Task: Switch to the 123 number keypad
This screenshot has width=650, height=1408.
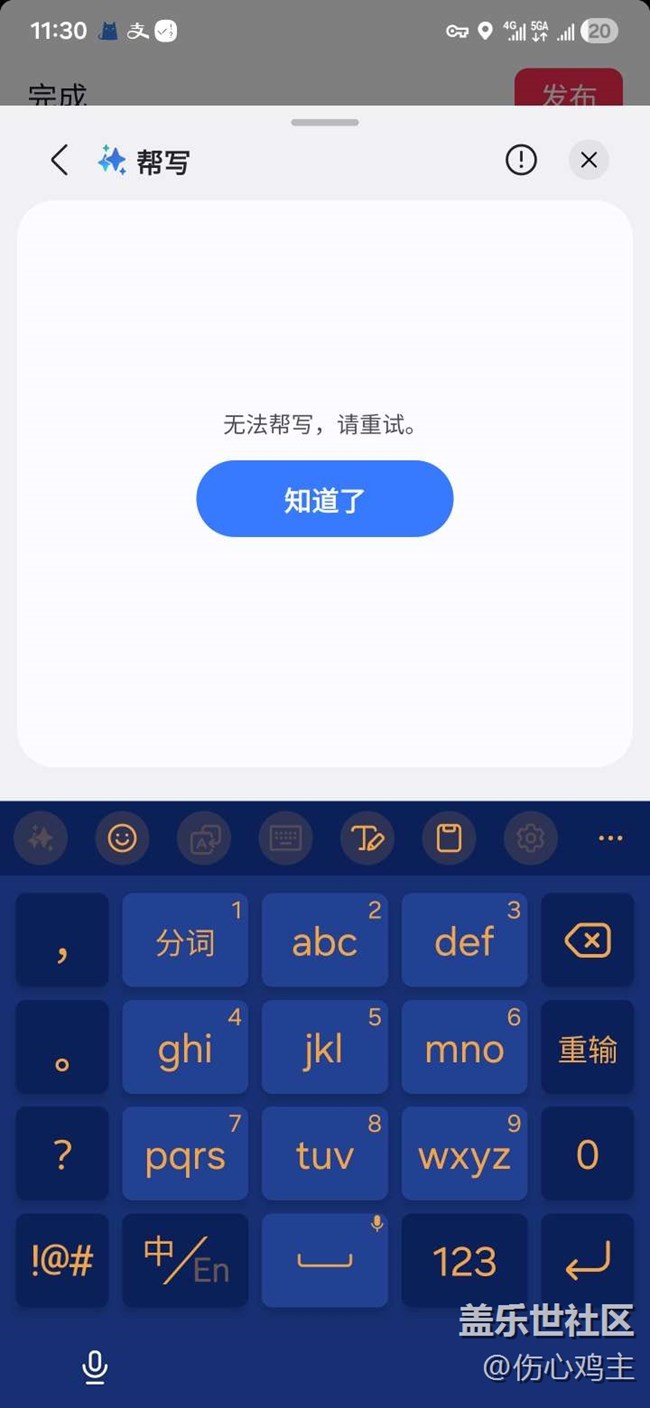Action: 465,1261
